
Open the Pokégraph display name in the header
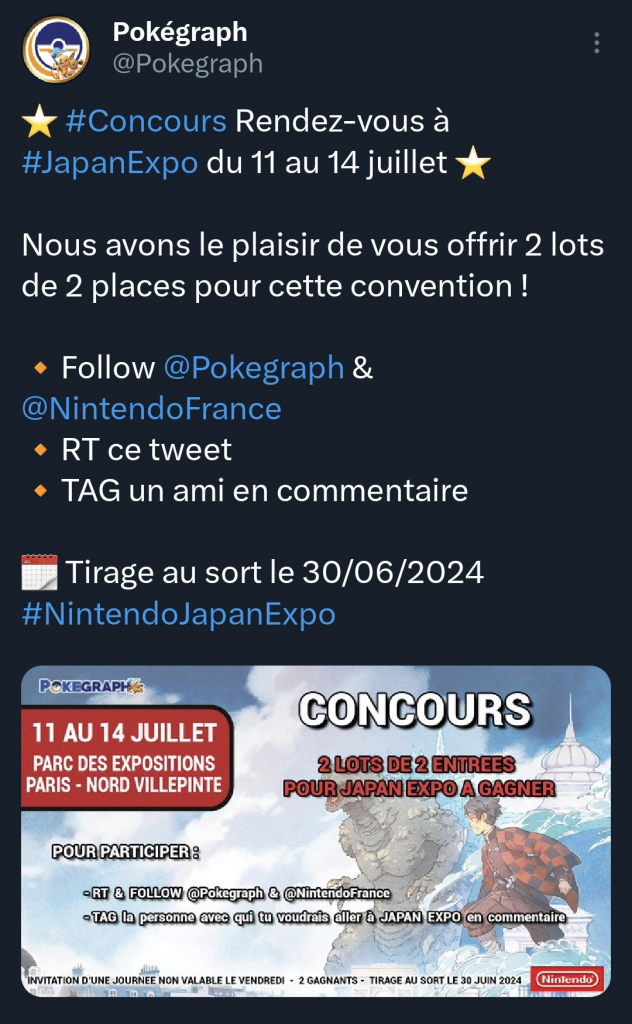point(180,32)
